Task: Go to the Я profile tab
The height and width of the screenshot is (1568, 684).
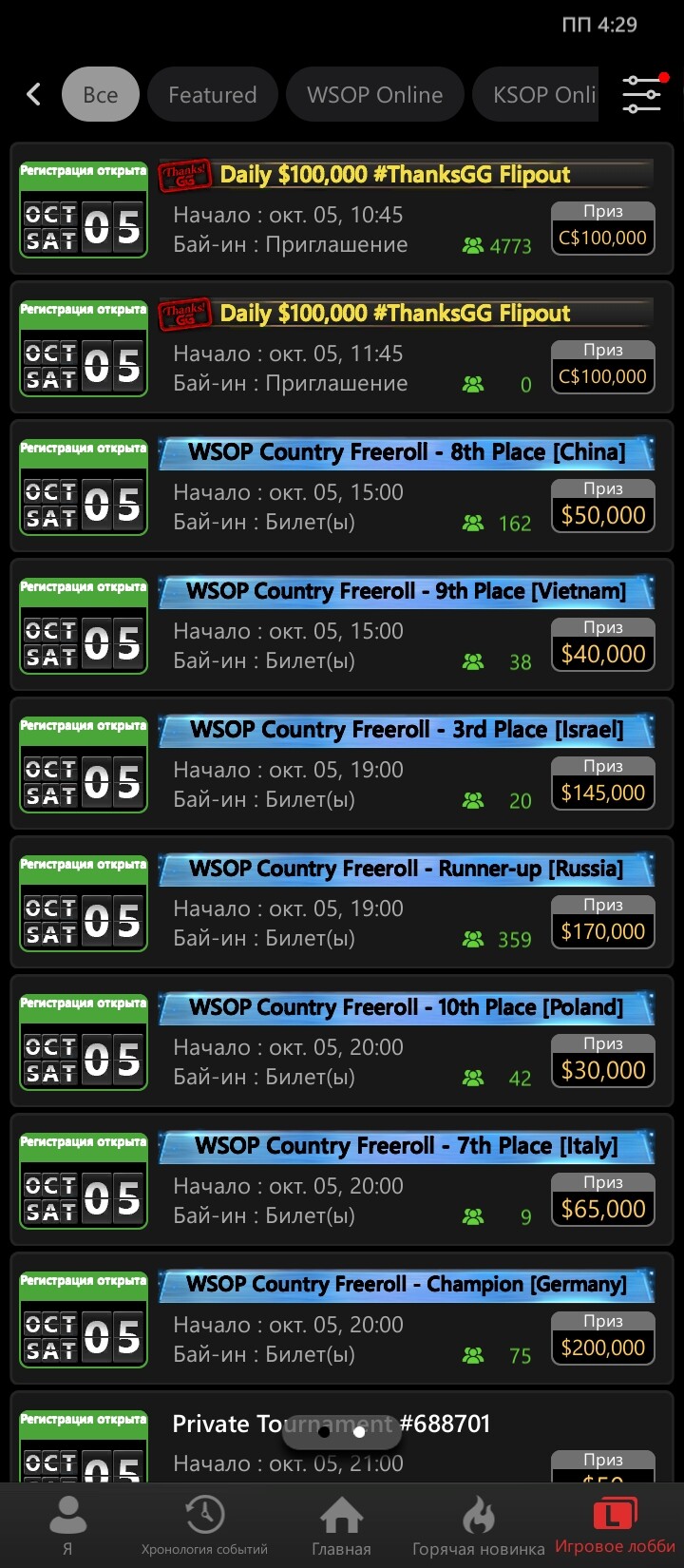Action: [67, 1525]
